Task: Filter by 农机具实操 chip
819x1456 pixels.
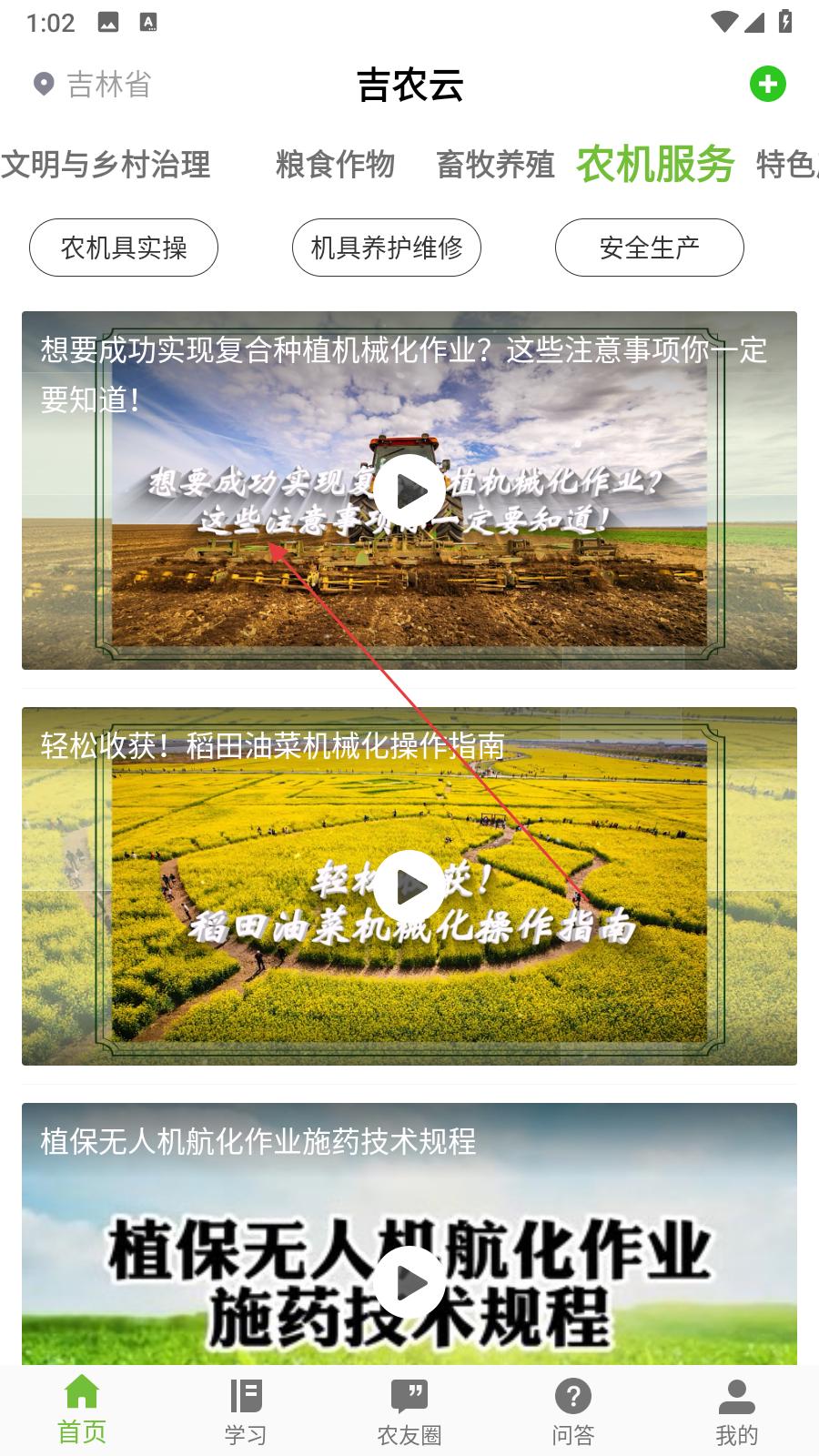Action: tap(124, 248)
